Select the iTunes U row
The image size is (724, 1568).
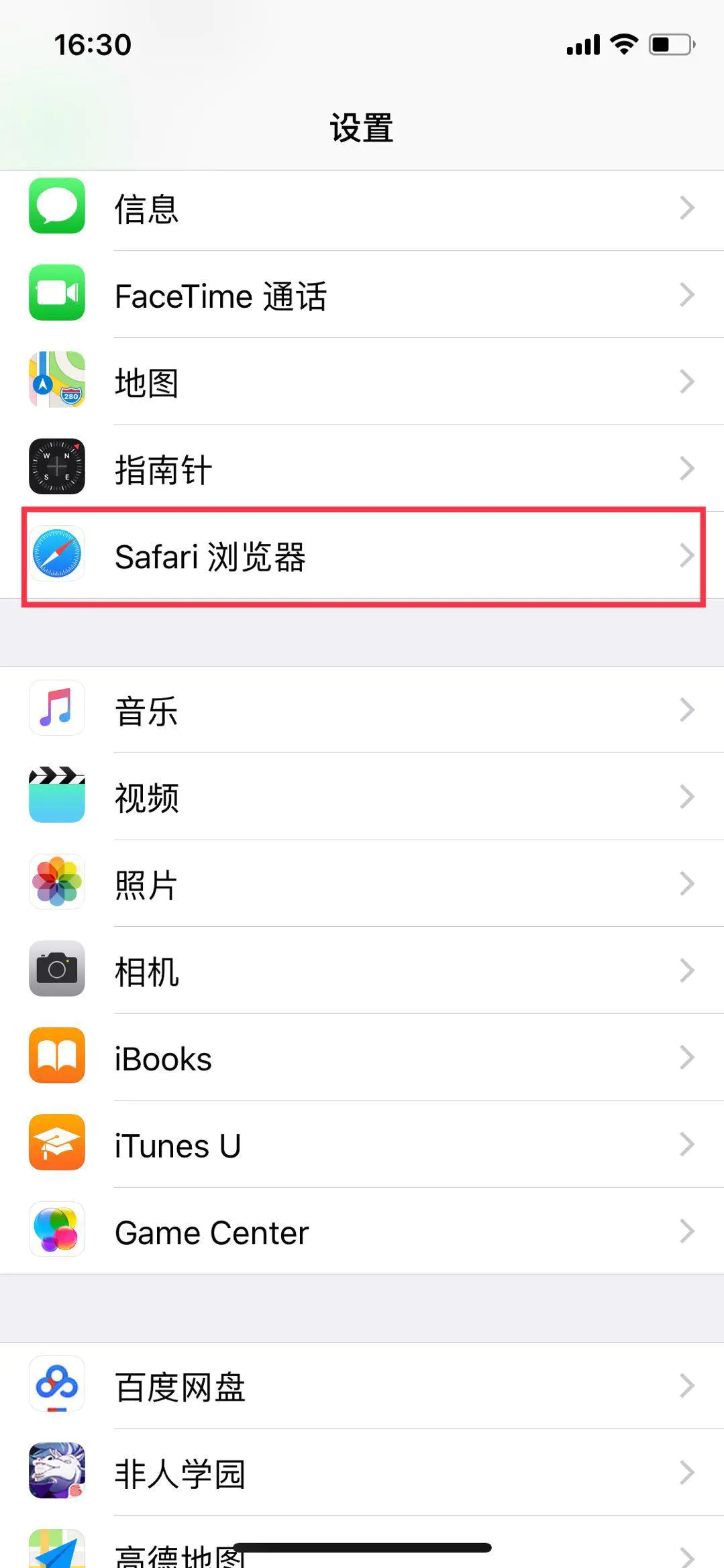coord(362,1145)
